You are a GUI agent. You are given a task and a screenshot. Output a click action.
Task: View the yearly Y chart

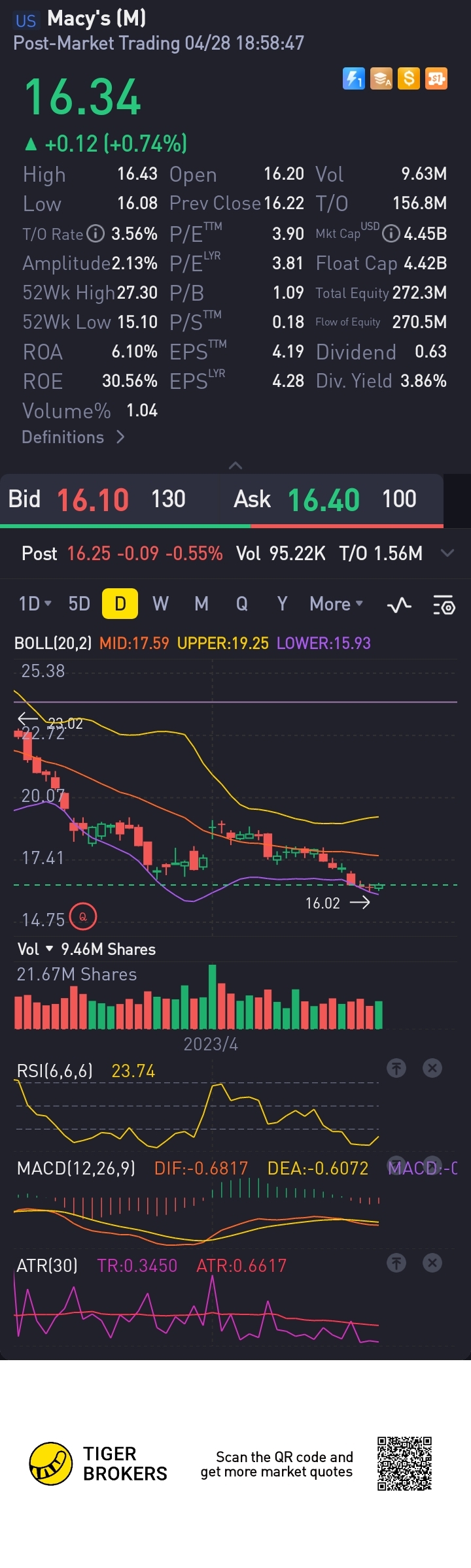click(x=282, y=604)
